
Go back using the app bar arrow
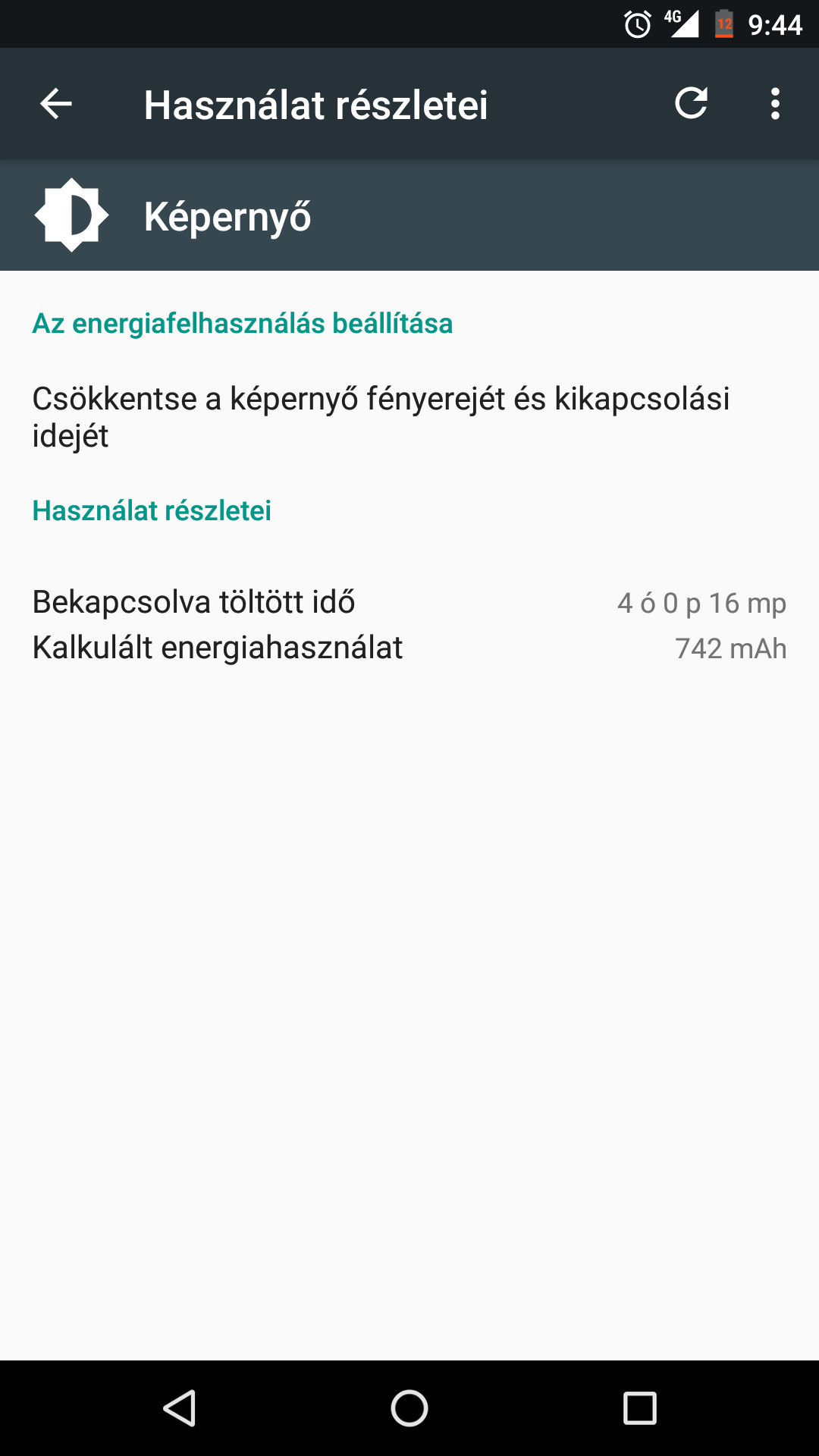point(56,104)
